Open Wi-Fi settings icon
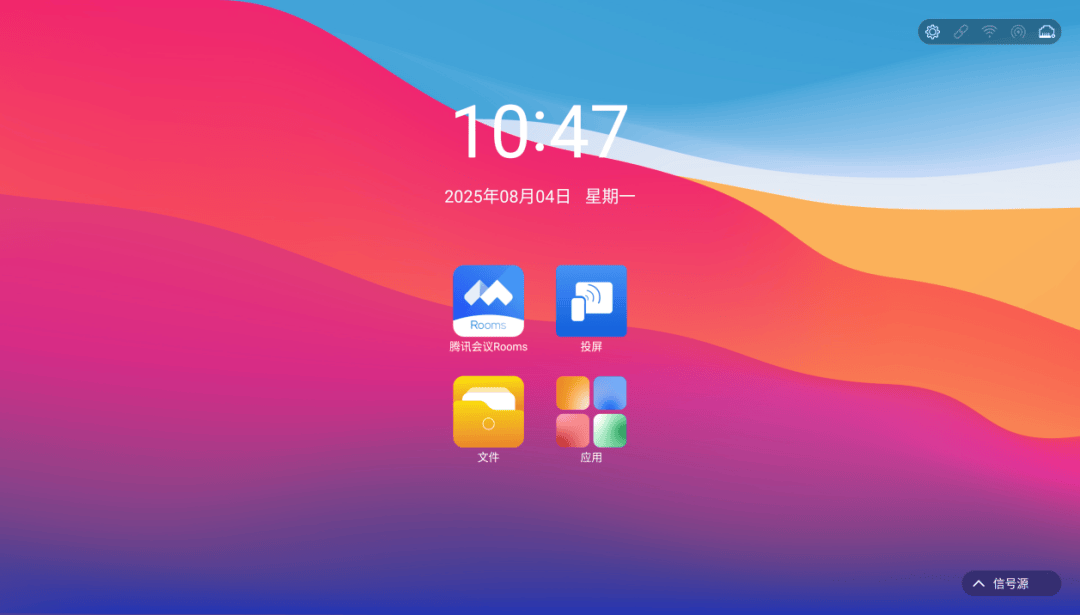The image size is (1080, 615). (x=989, y=32)
